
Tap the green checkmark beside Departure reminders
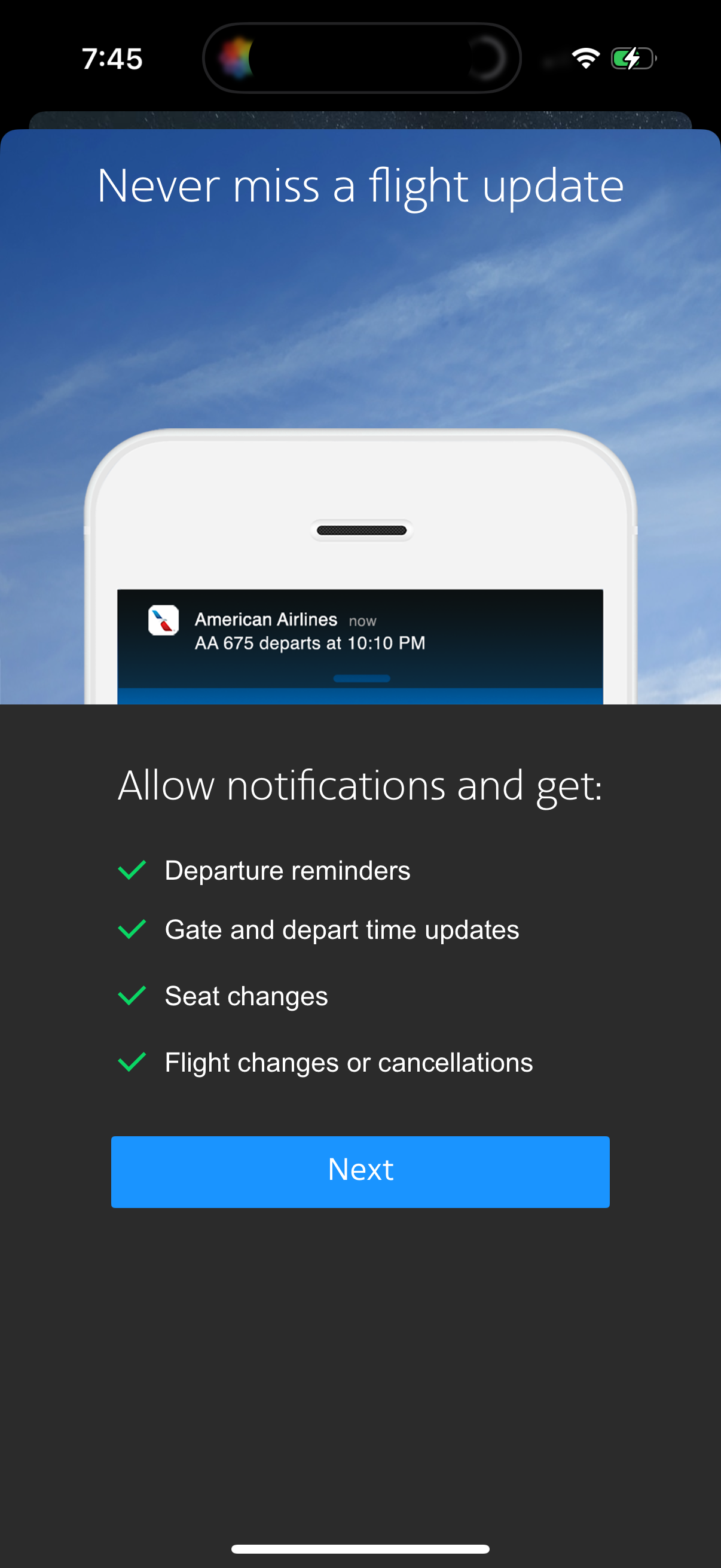coord(132,871)
